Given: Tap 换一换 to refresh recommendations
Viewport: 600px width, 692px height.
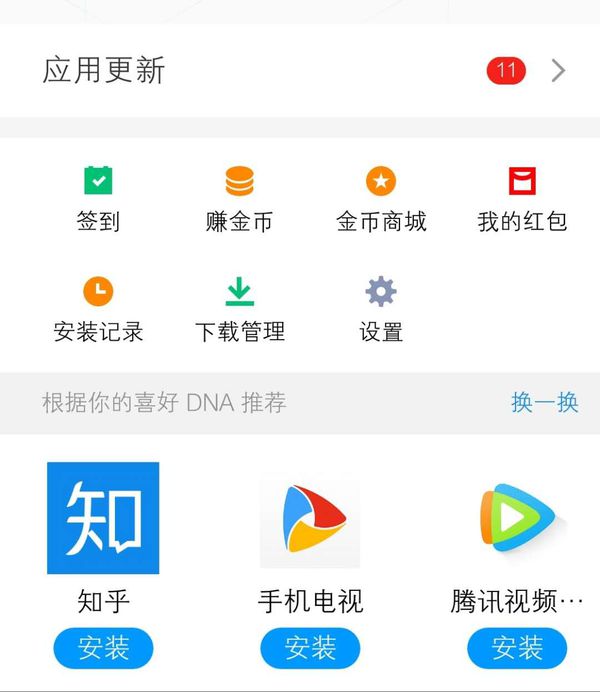Looking at the screenshot, I should coord(544,403).
